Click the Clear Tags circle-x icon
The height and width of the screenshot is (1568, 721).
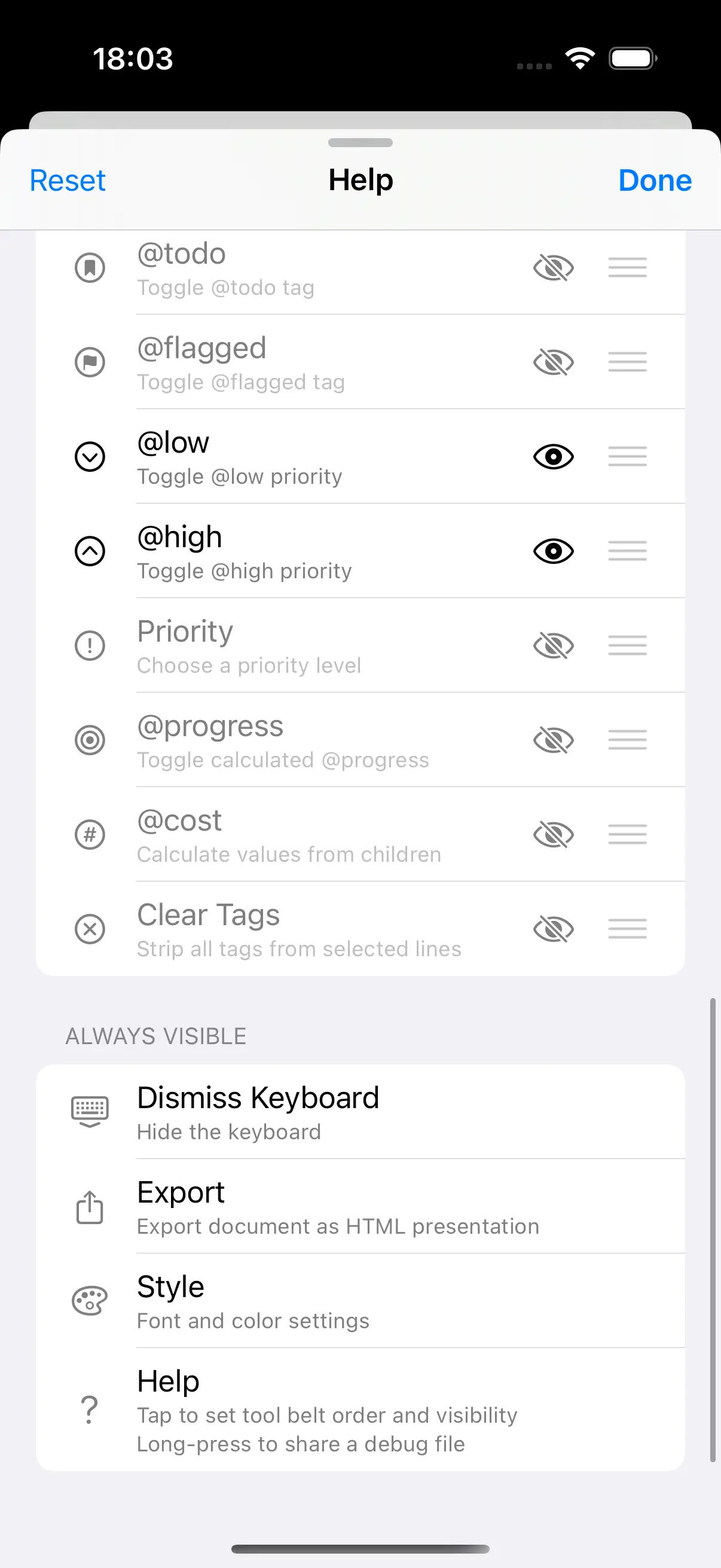(x=90, y=929)
